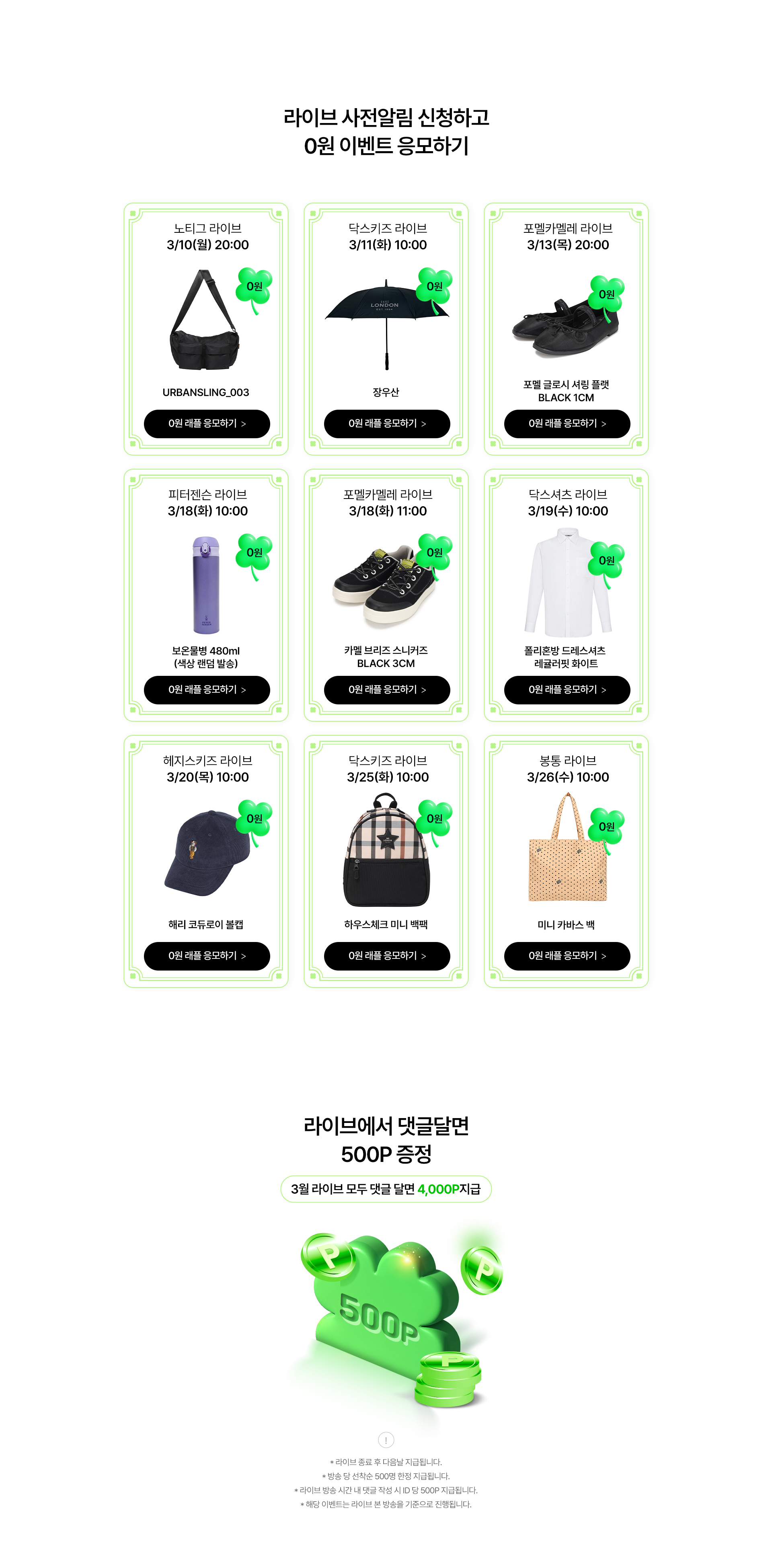Apply for the 해리 코듀로이 볼캡 raffle
This screenshot has width=772, height=1568.
click(x=206, y=956)
